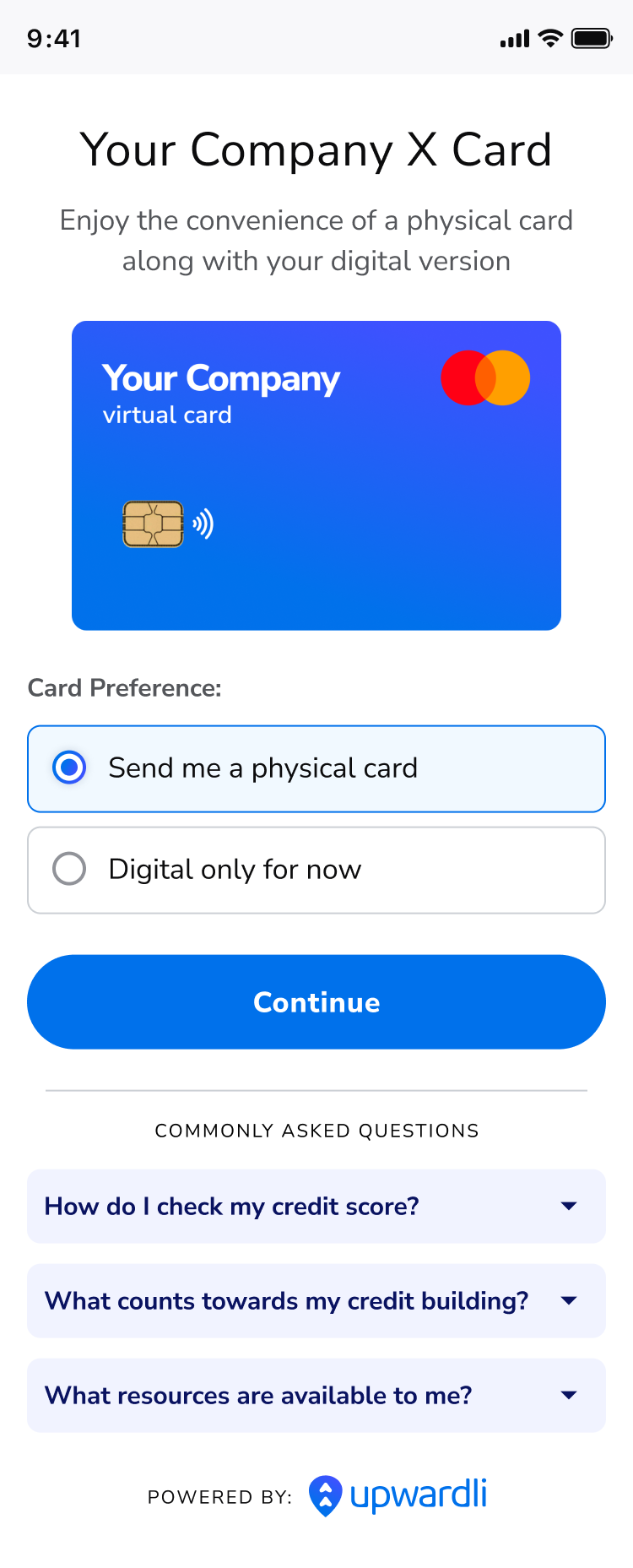The image size is (633, 1568).
Task: Open What resources are available to me
Action: (316, 1395)
